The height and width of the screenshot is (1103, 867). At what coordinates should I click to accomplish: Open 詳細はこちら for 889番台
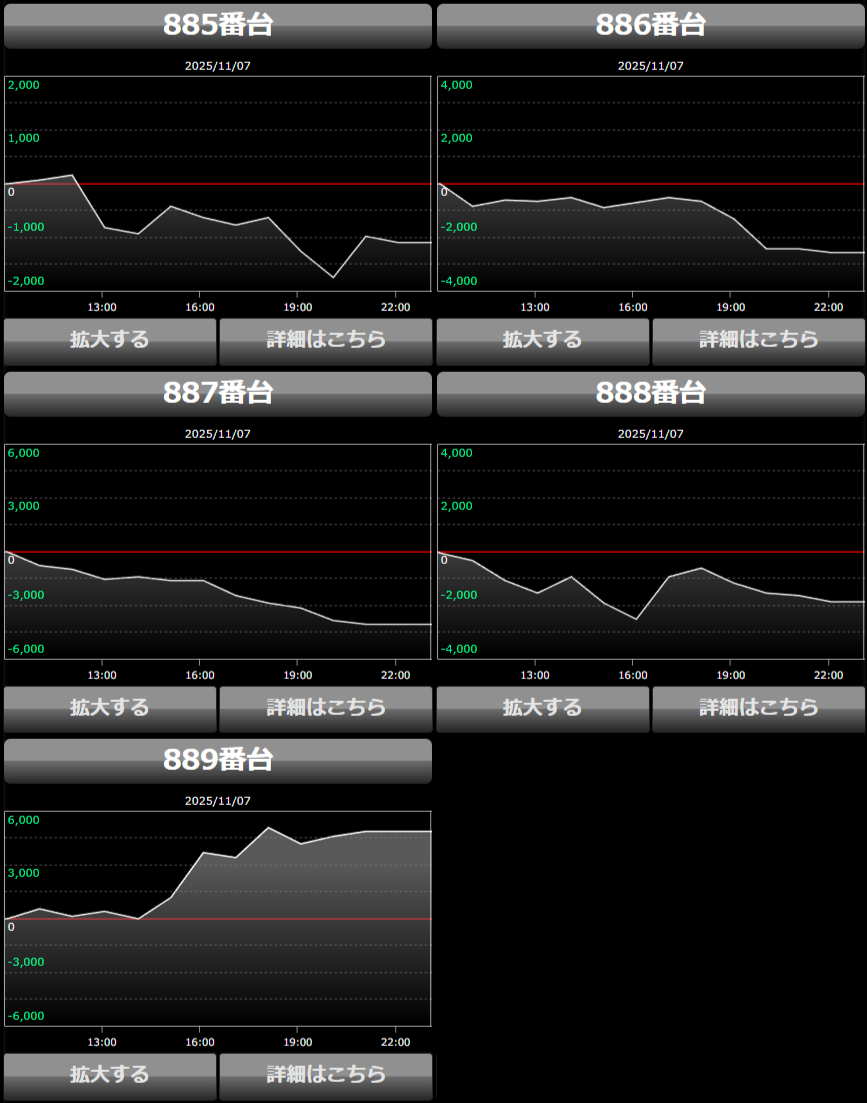coord(326,1075)
